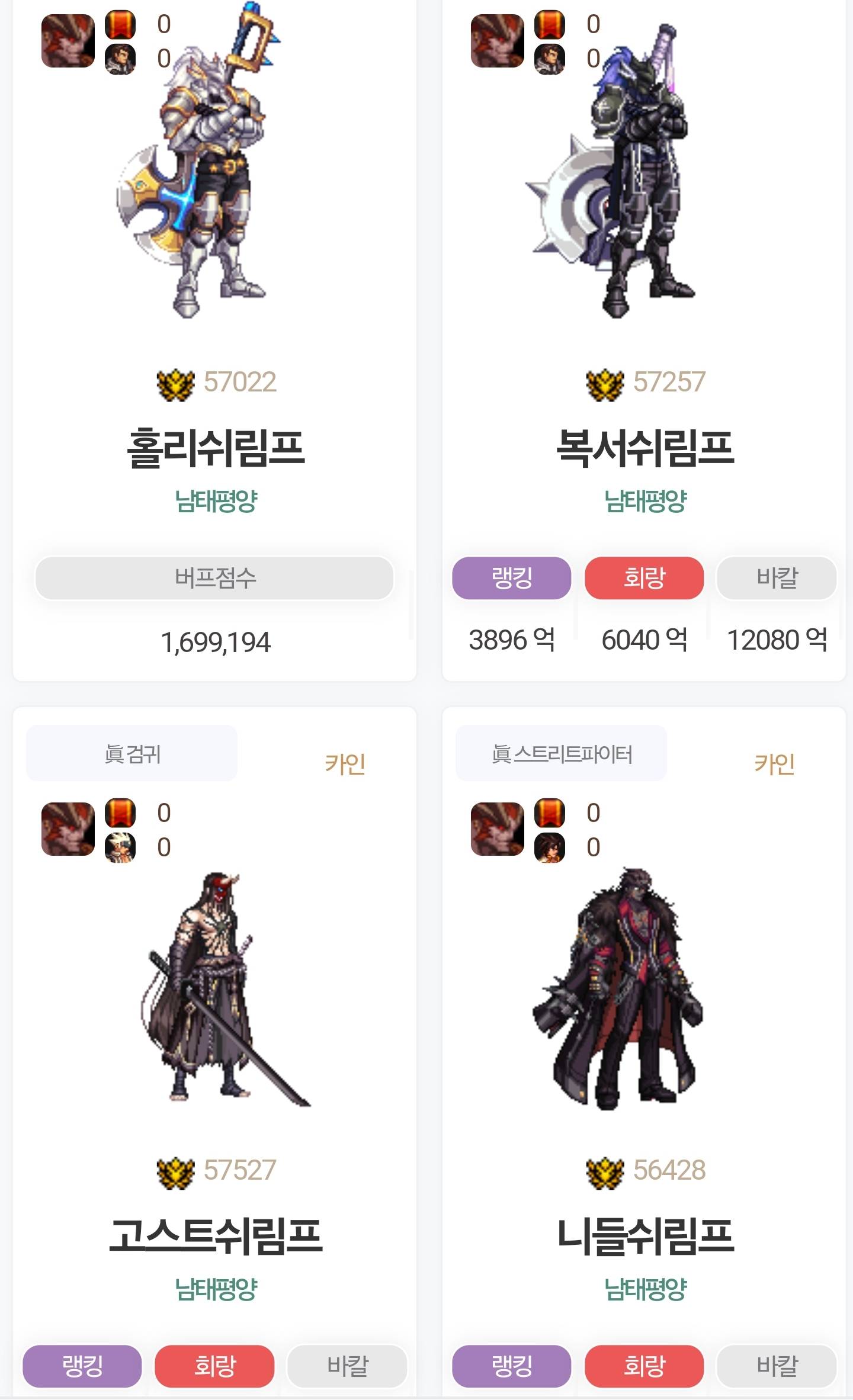This screenshot has height=1400, width=853.
Task: Select 회랑 tab under 복서쉬림프
Action: point(644,577)
